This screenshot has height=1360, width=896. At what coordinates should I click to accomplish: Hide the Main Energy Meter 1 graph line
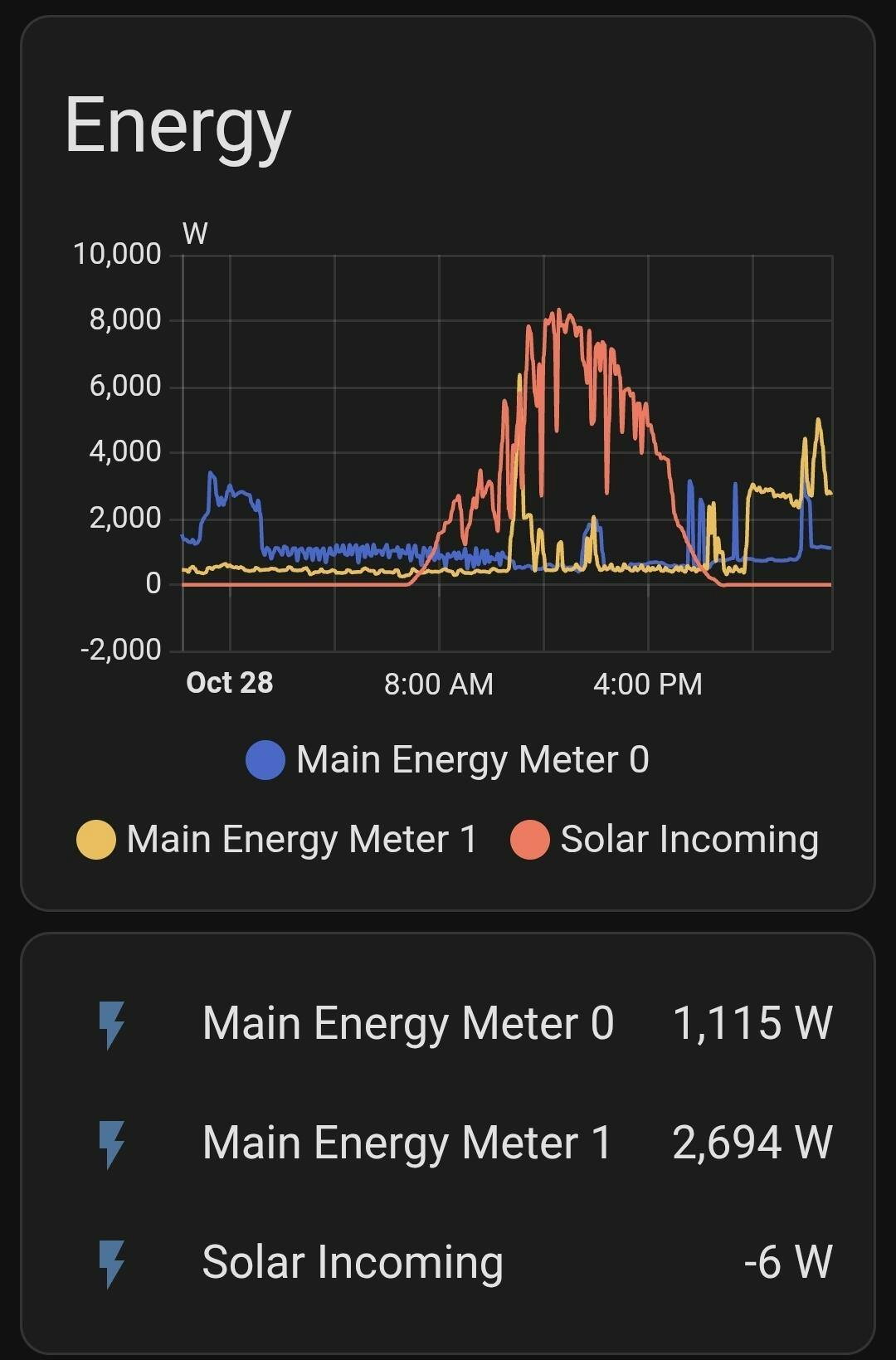click(277, 839)
